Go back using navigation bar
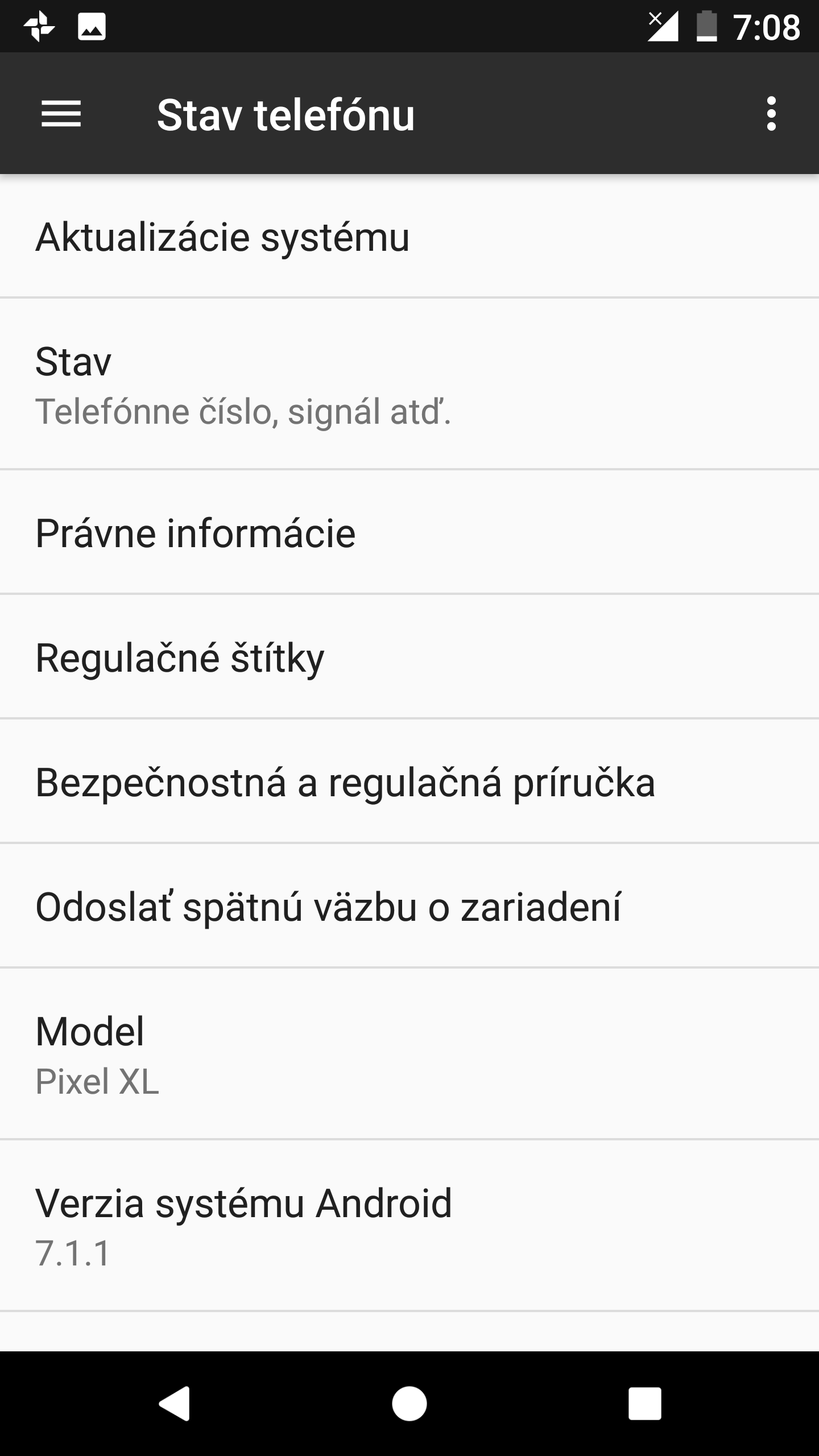The width and height of the screenshot is (819, 1456). tap(174, 1403)
